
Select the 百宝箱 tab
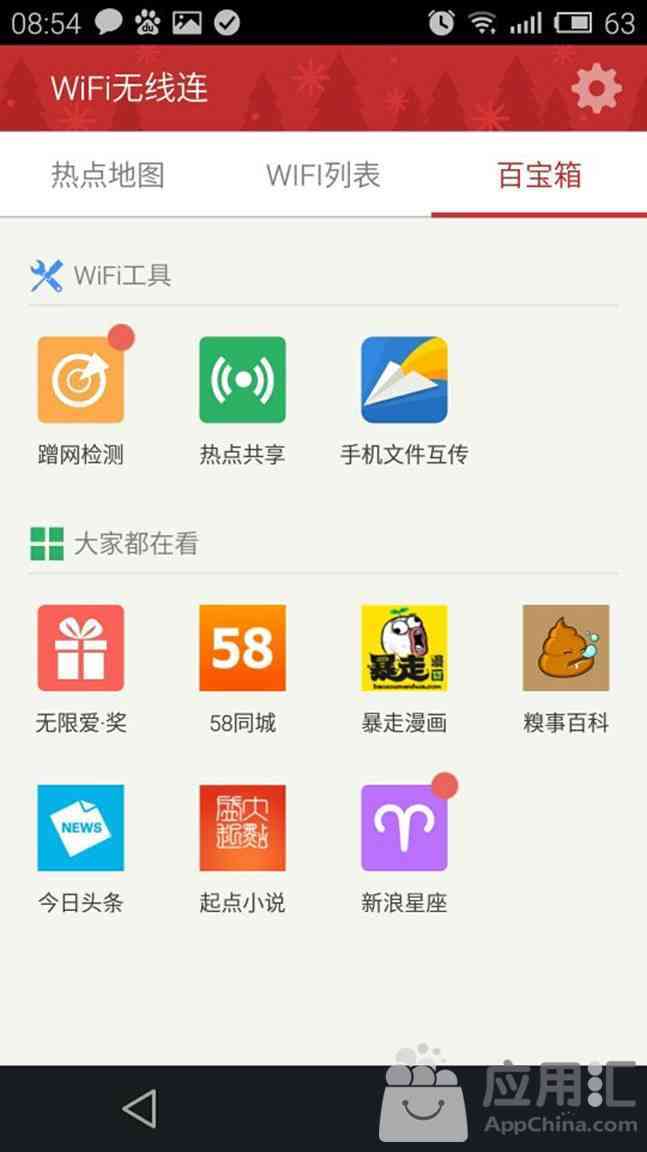(539, 175)
